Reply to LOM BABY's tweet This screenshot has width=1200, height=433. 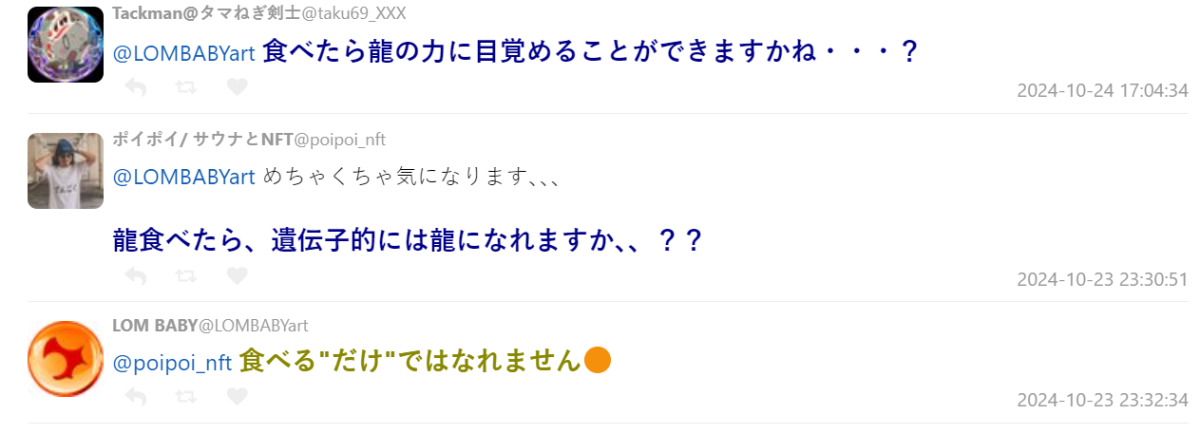coord(137,397)
